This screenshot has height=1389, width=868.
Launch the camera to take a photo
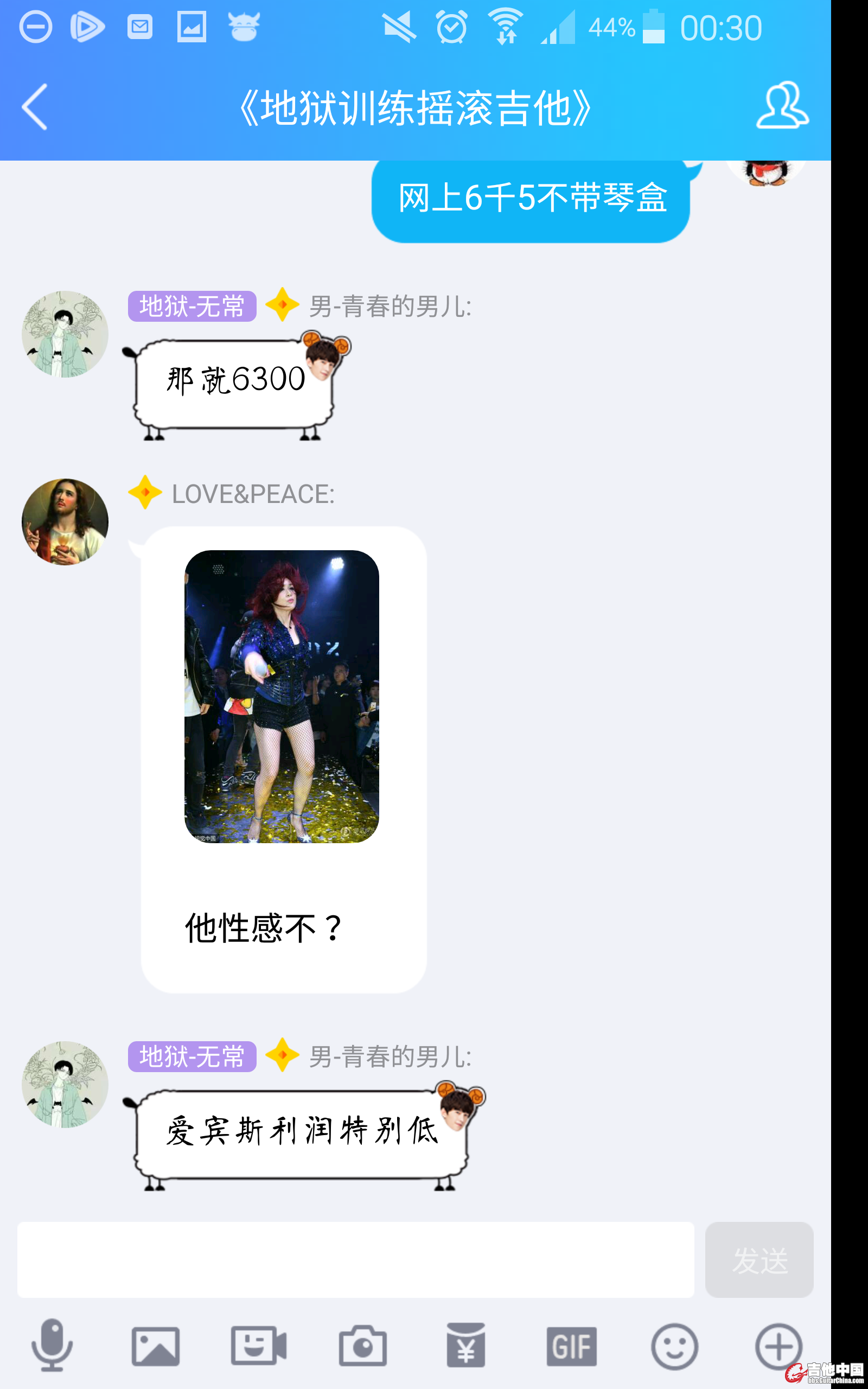pyautogui.click(x=362, y=1346)
